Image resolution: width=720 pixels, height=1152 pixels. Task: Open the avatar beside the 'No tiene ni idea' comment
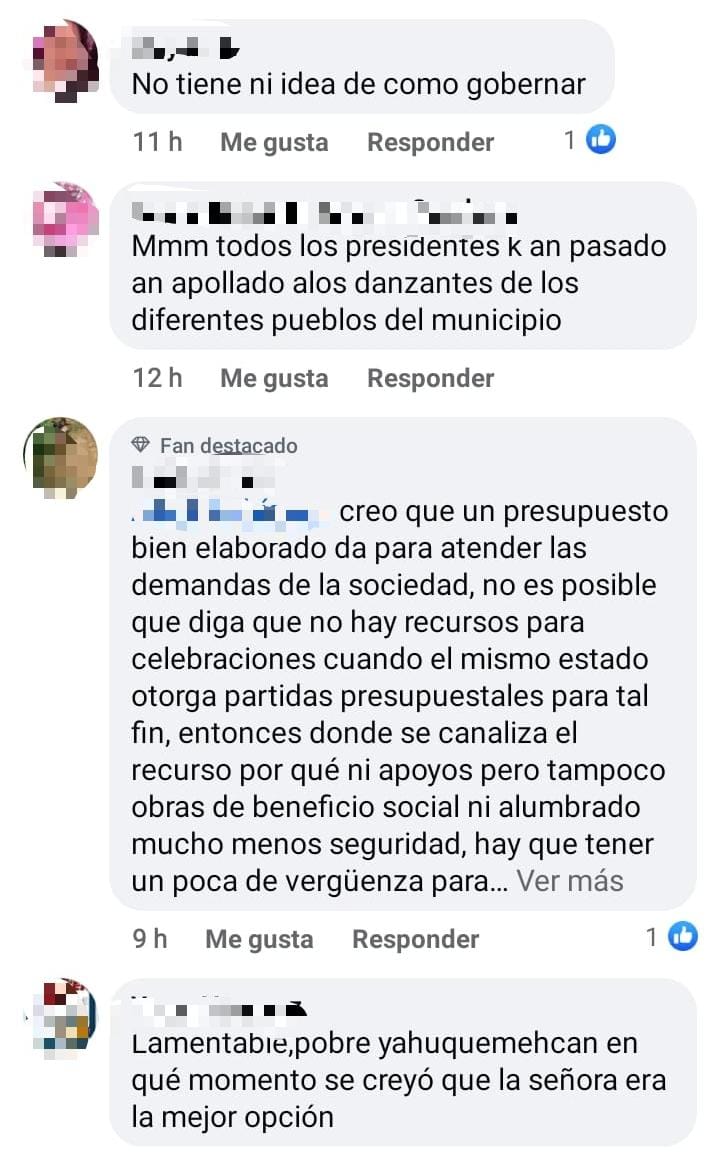click(x=60, y=58)
